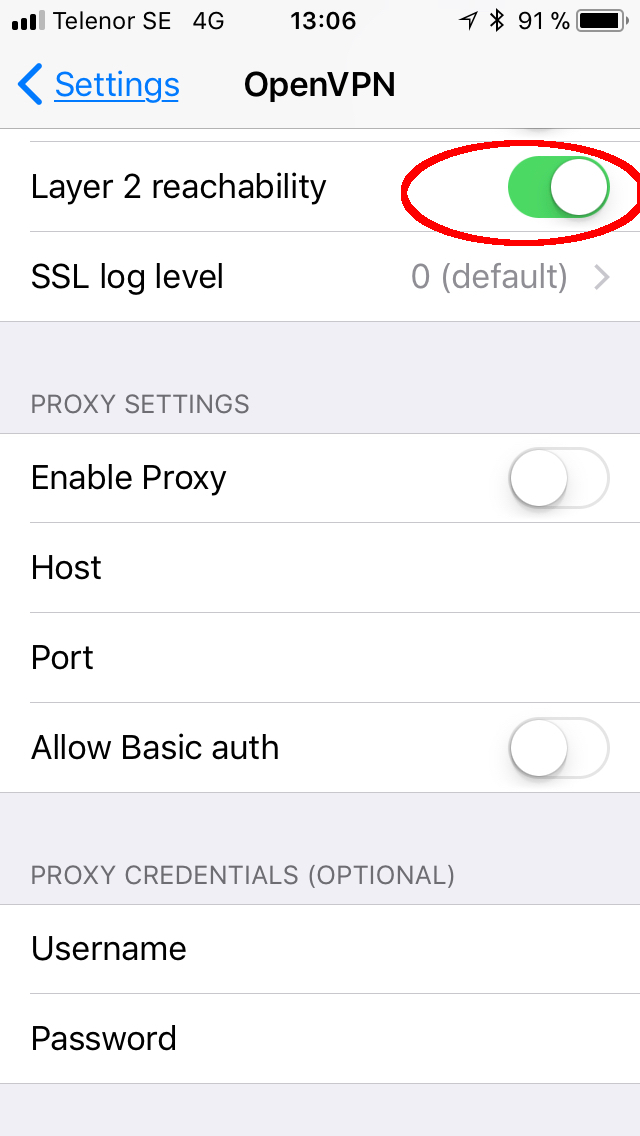Viewport: 640px width, 1136px height.
Task: Select the proxy Password field
Action: (320, 1039)
